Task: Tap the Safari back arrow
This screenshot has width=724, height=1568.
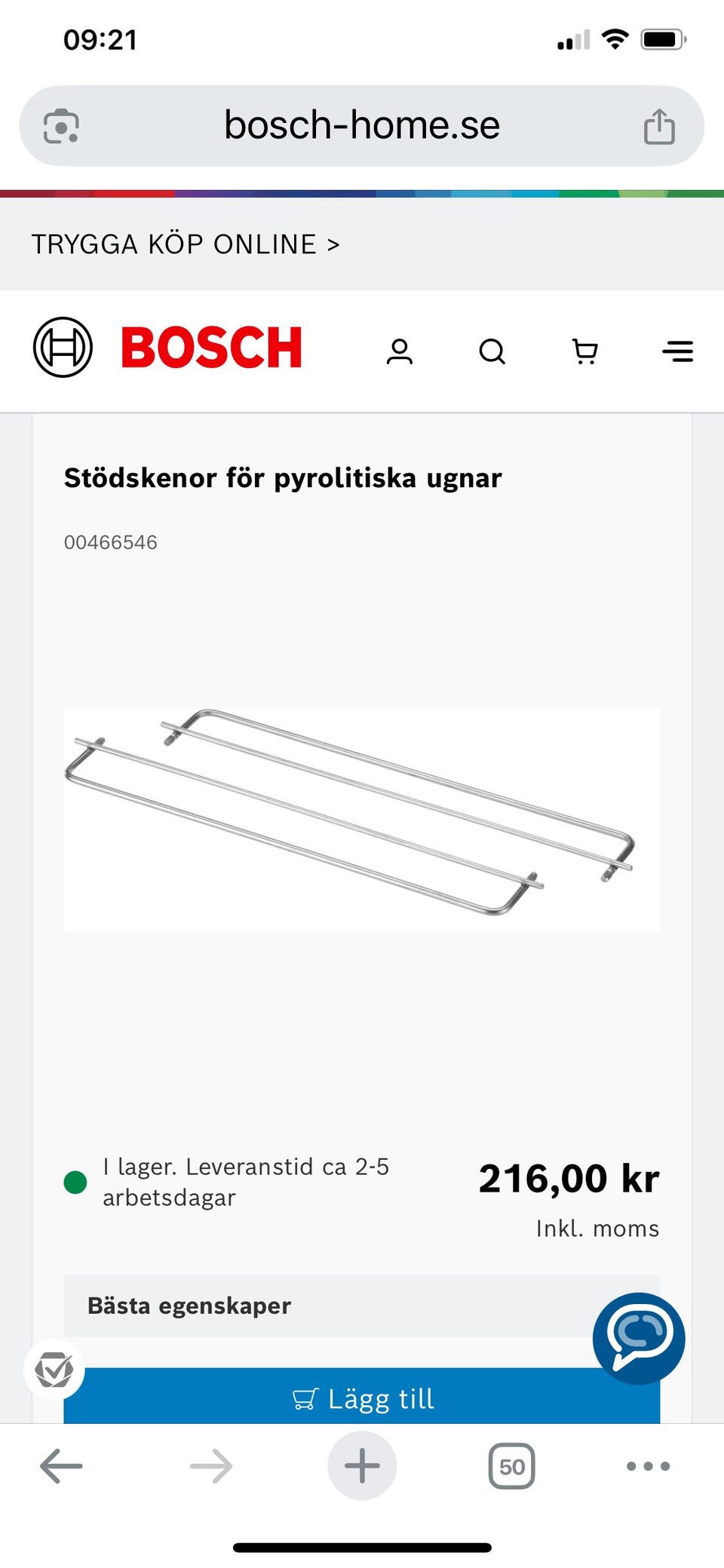Action: point(59,1465)
